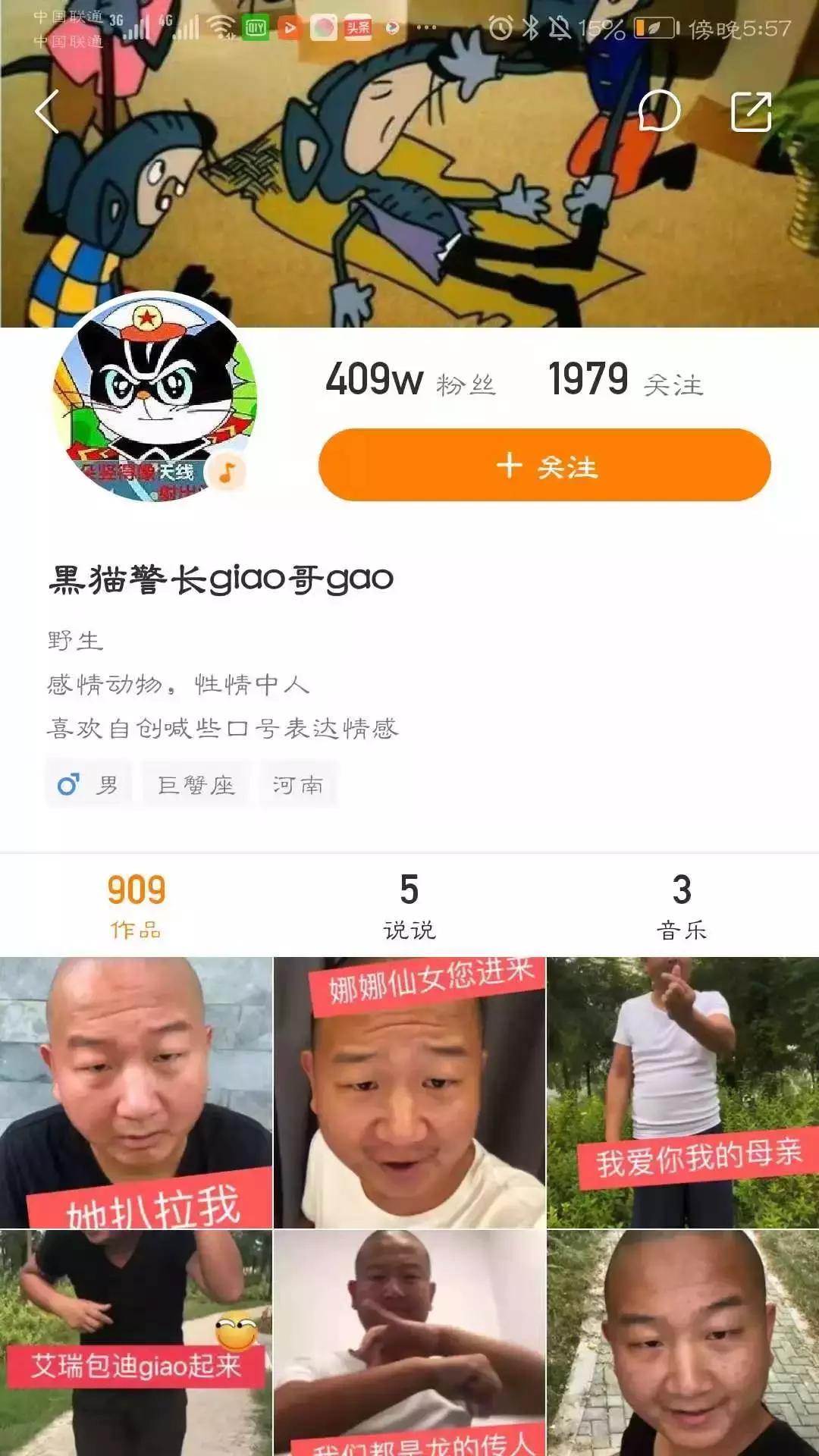Tap the orange +关注 follow button
Image resolution: width=819 pixels, height=1456 pixels.
coord(548,467)
